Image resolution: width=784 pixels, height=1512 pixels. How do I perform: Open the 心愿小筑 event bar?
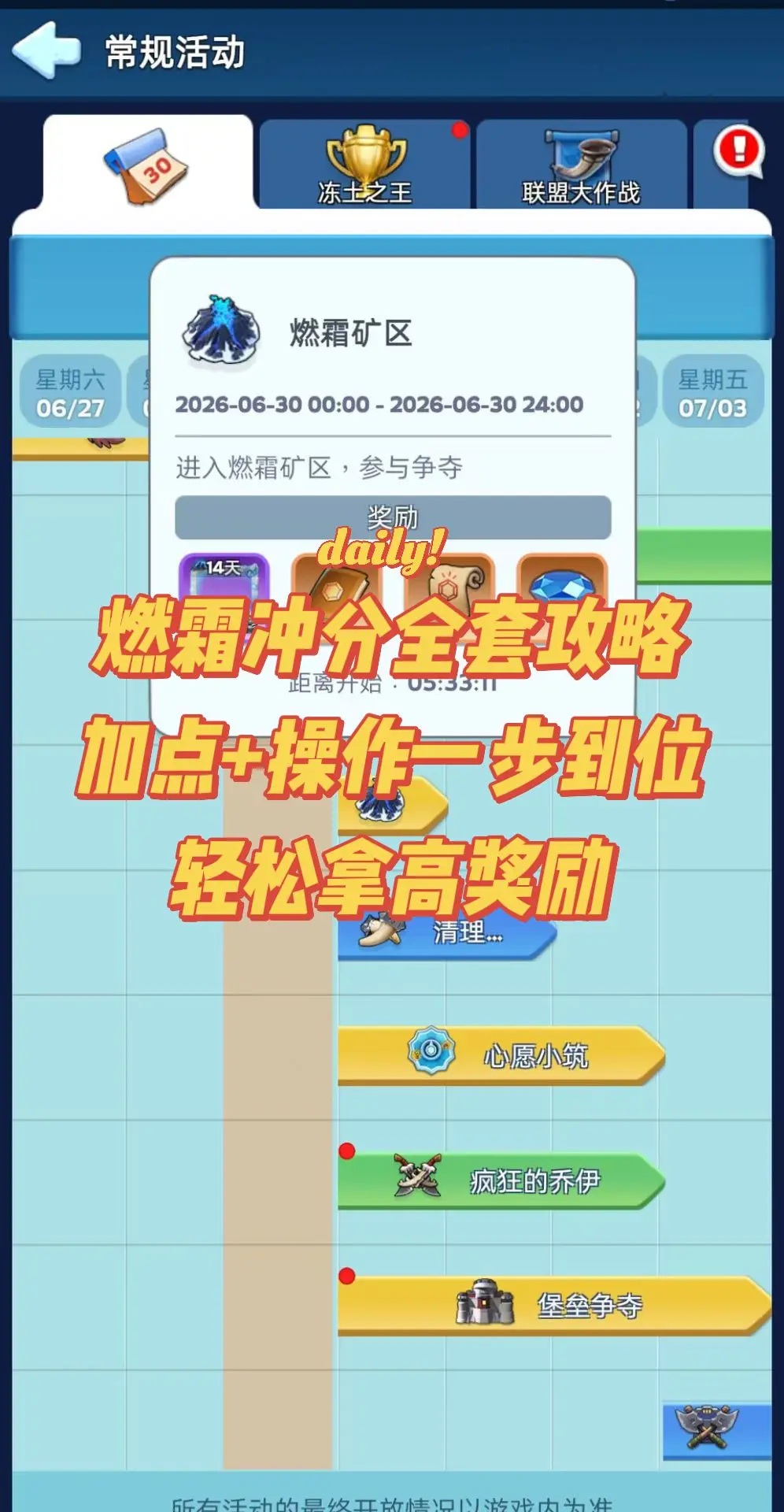pyautogui.click(x=501, y=1055)
